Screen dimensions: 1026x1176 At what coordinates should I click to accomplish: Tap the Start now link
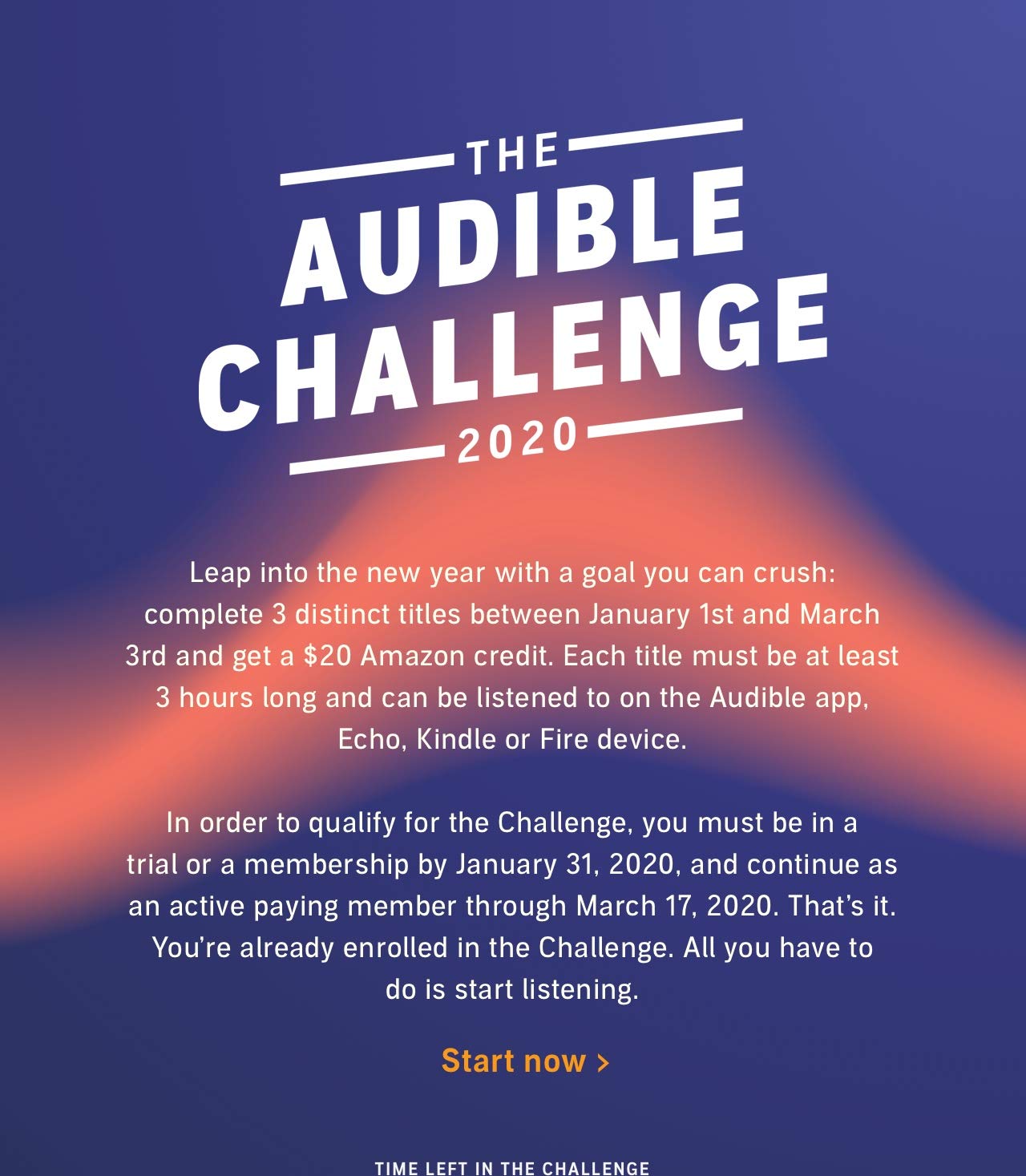525,1061
